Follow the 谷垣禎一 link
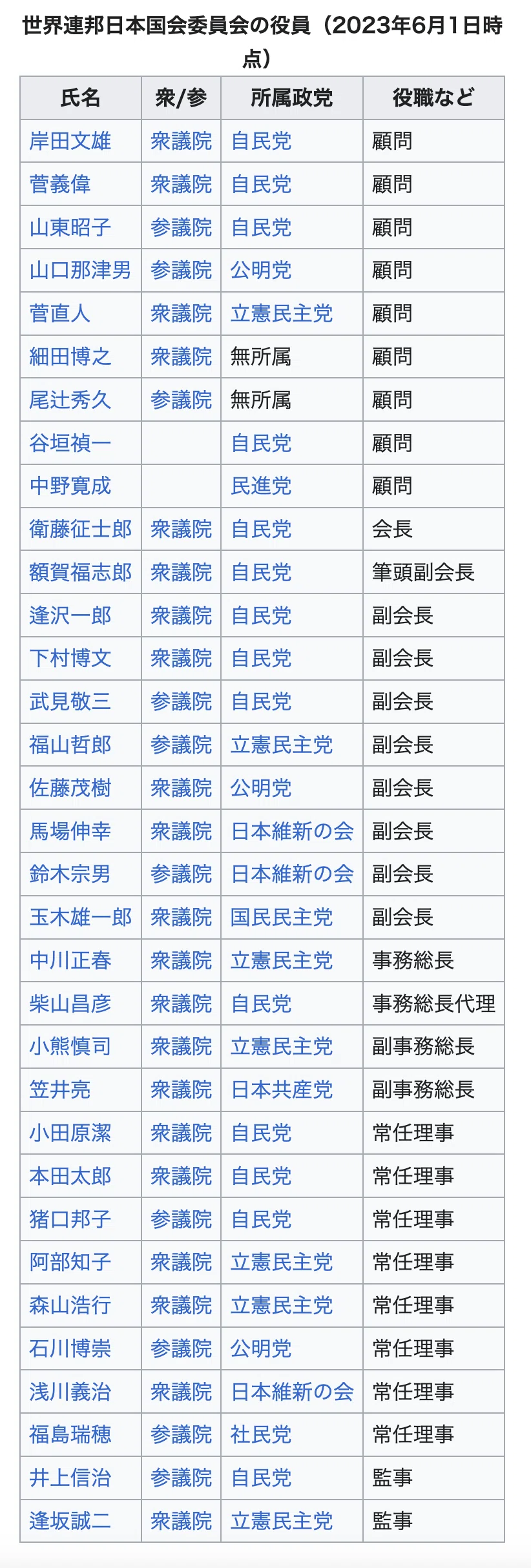The image size is (531, 1568). [70, 443]
